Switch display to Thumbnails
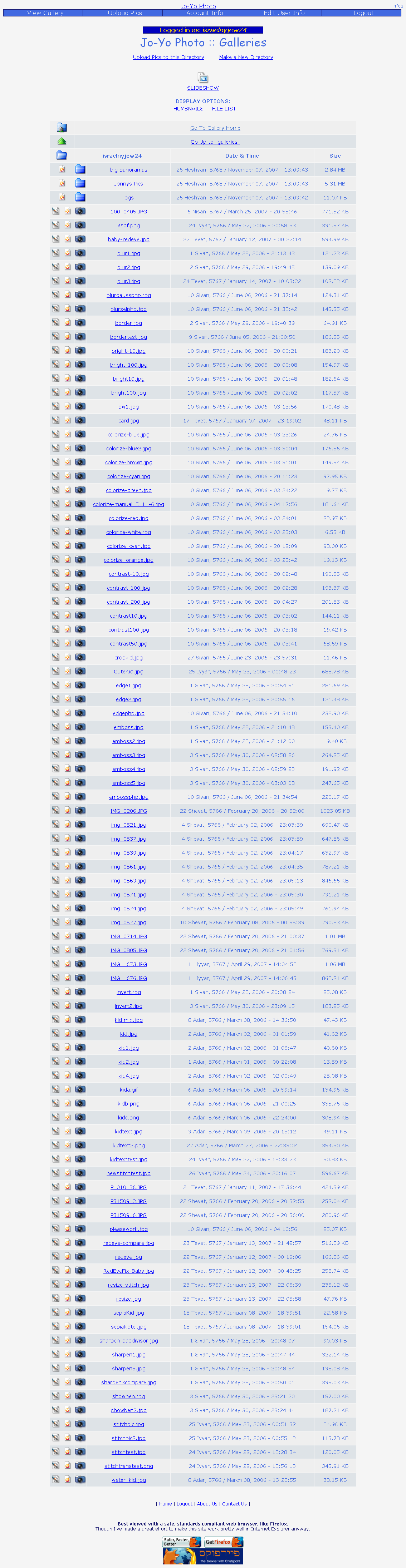 click(186, 109)
